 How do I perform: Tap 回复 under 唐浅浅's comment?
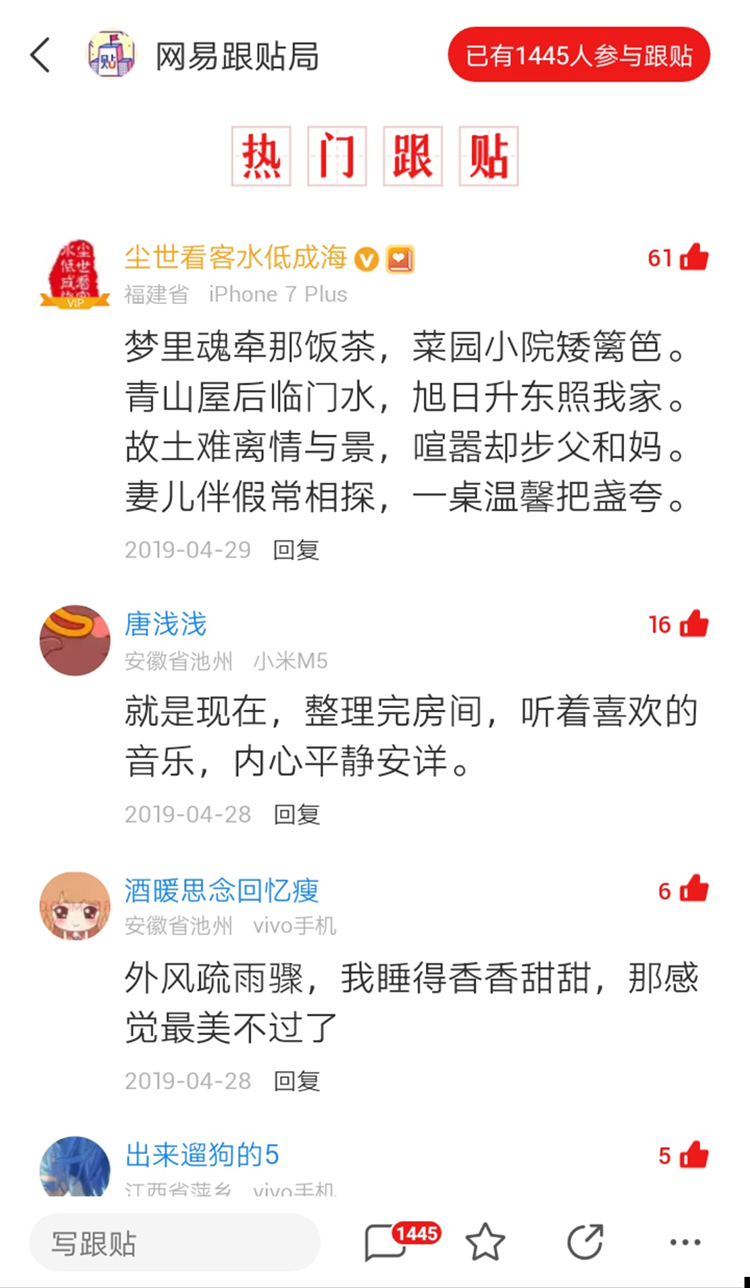(x=294, y=814)
